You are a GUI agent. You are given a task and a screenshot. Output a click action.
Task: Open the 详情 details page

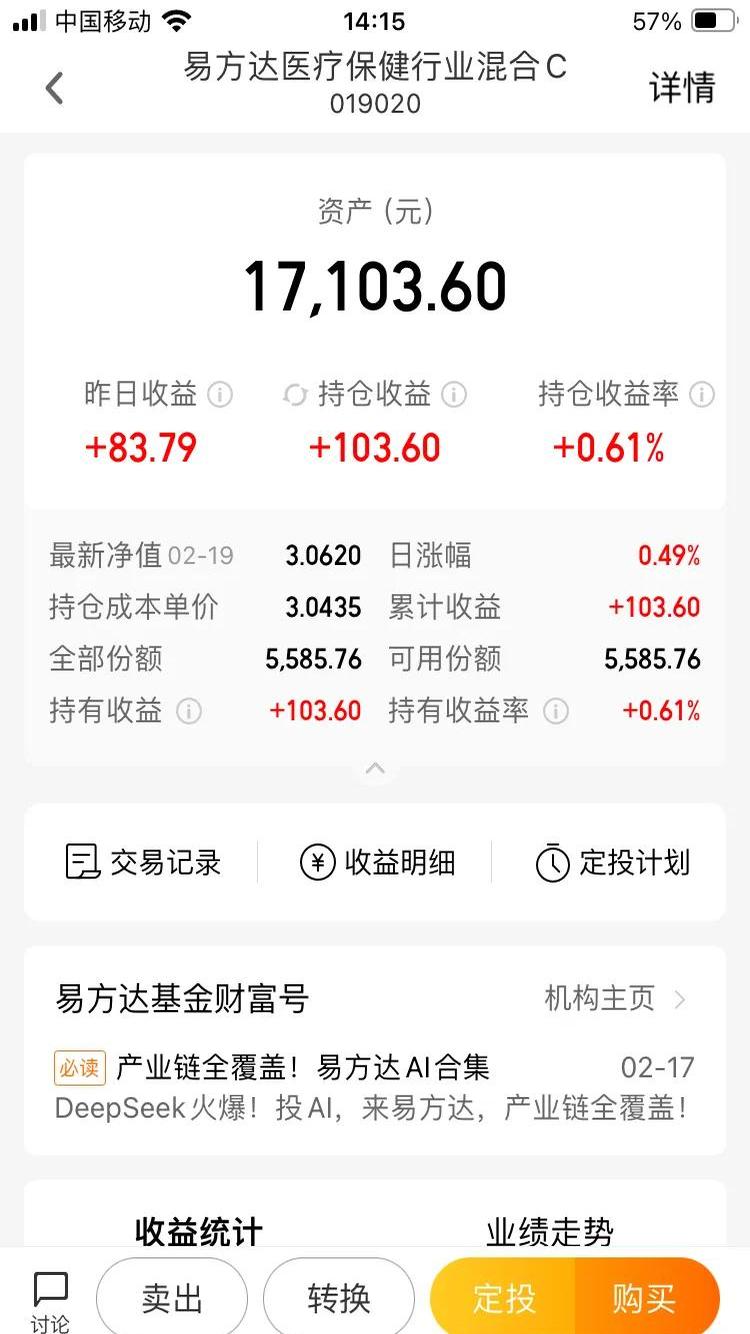coord(683,88)
